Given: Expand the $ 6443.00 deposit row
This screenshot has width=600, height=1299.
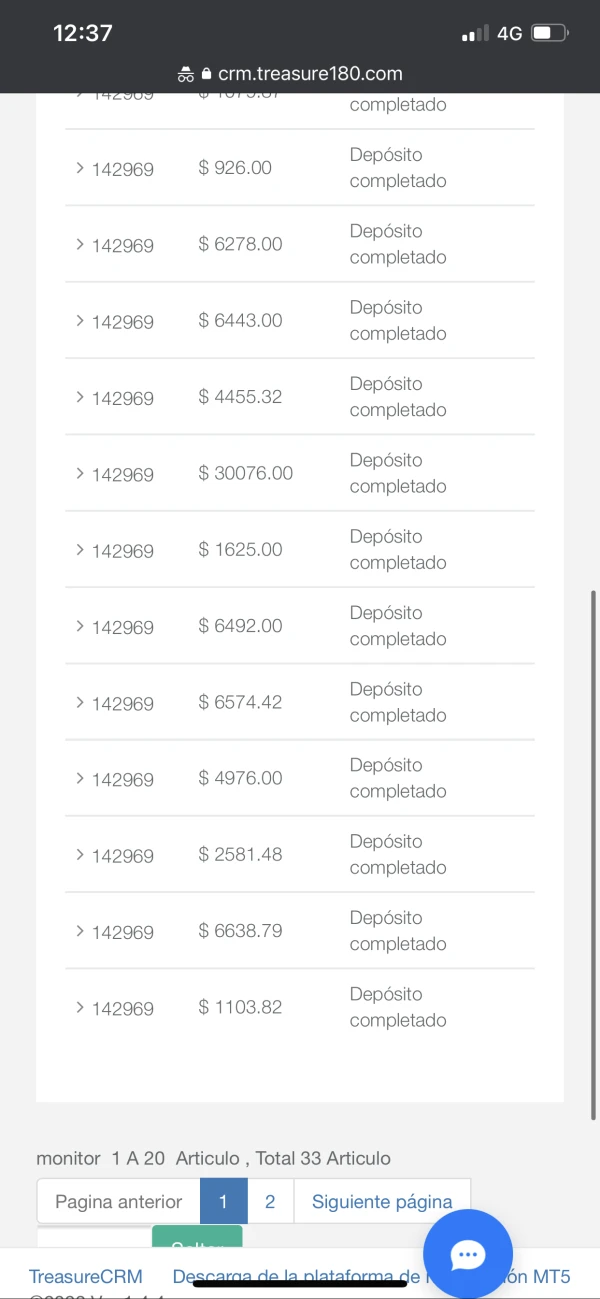Looking at the screenshot, I should [x=80, y=320].
